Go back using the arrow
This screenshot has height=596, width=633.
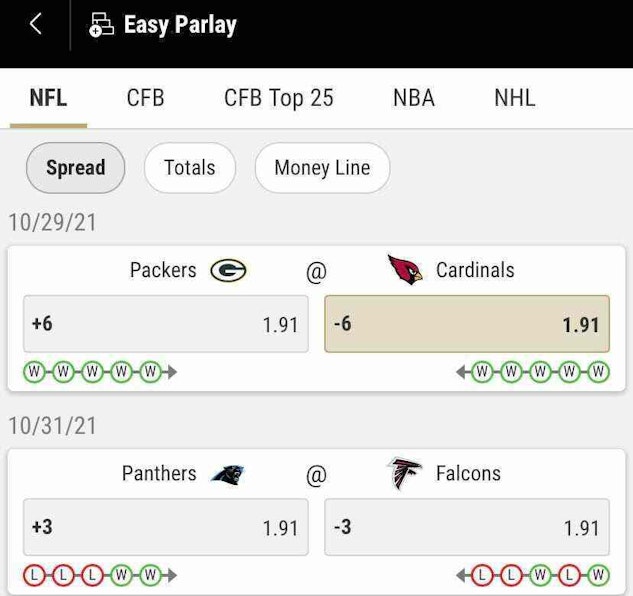[x=35, y=25]
